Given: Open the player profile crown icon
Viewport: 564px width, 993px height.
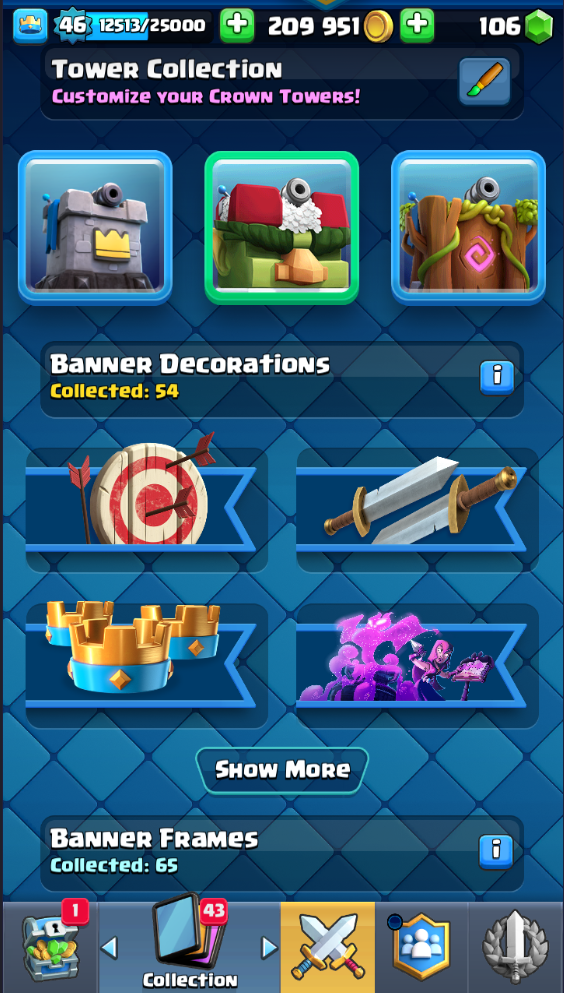Looking at the screenshot, I should [x=30, y=27].
